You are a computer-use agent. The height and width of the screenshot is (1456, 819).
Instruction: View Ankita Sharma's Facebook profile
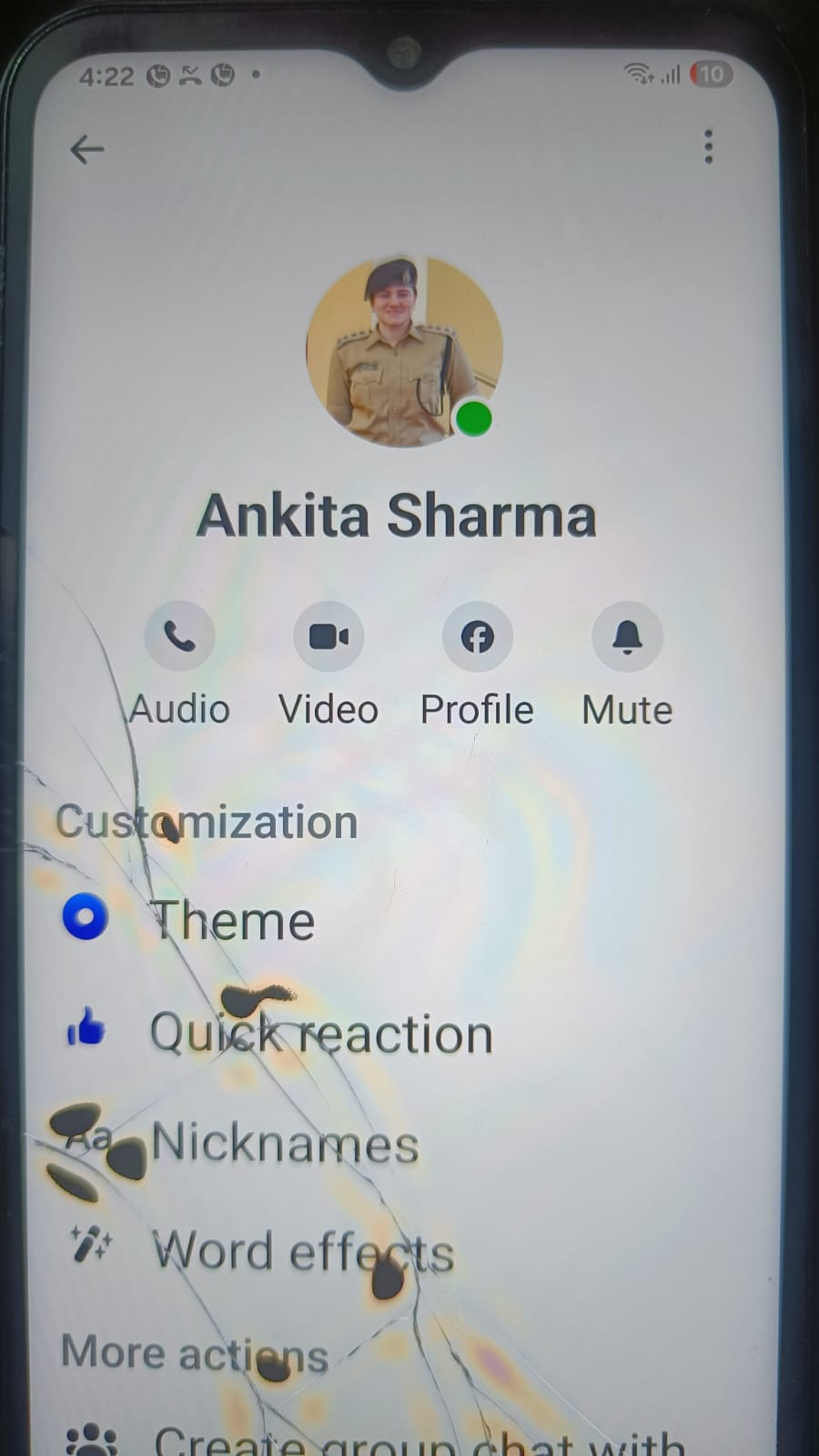click(477, 637)
